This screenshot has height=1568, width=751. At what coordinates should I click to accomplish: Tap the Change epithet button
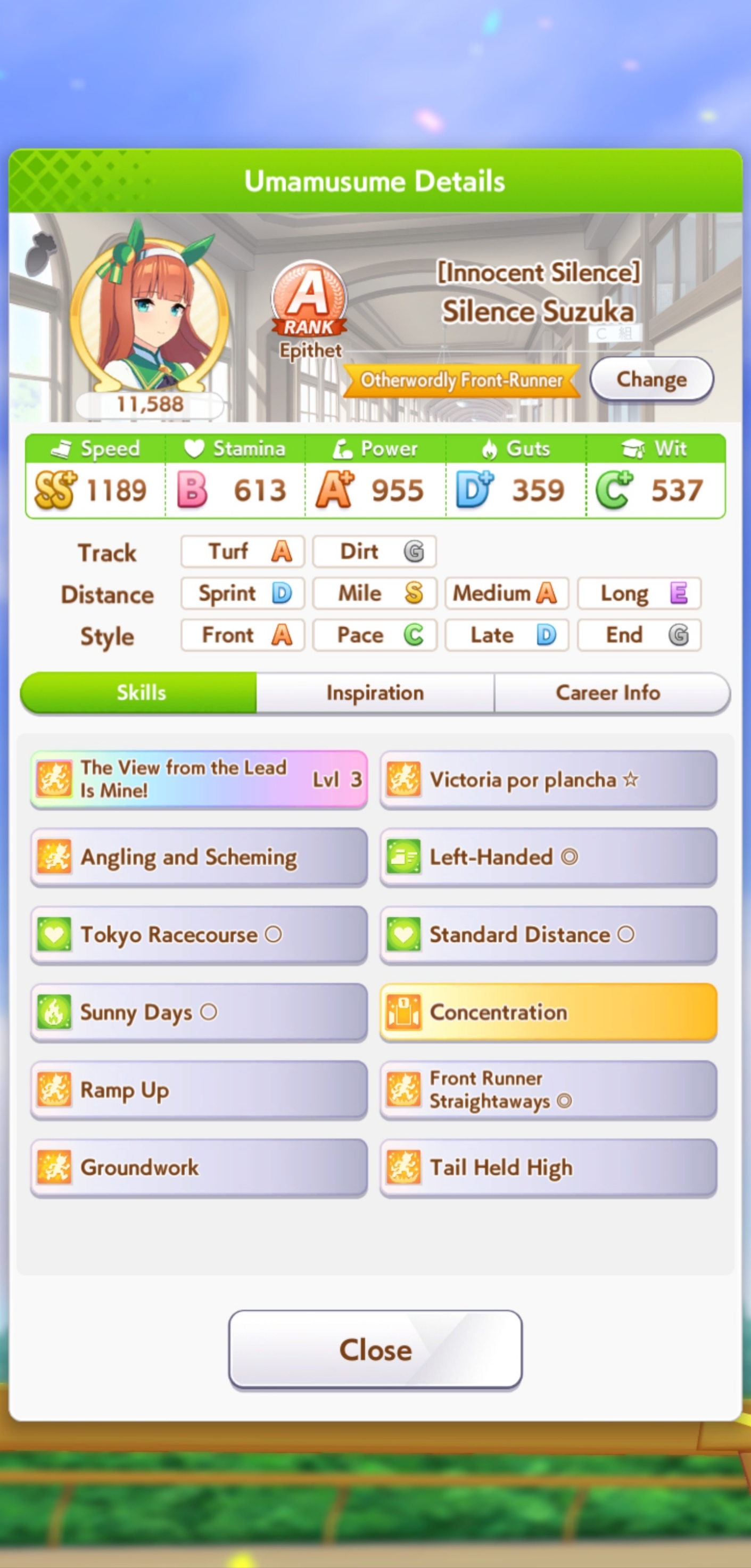click(x=651, y=379)
